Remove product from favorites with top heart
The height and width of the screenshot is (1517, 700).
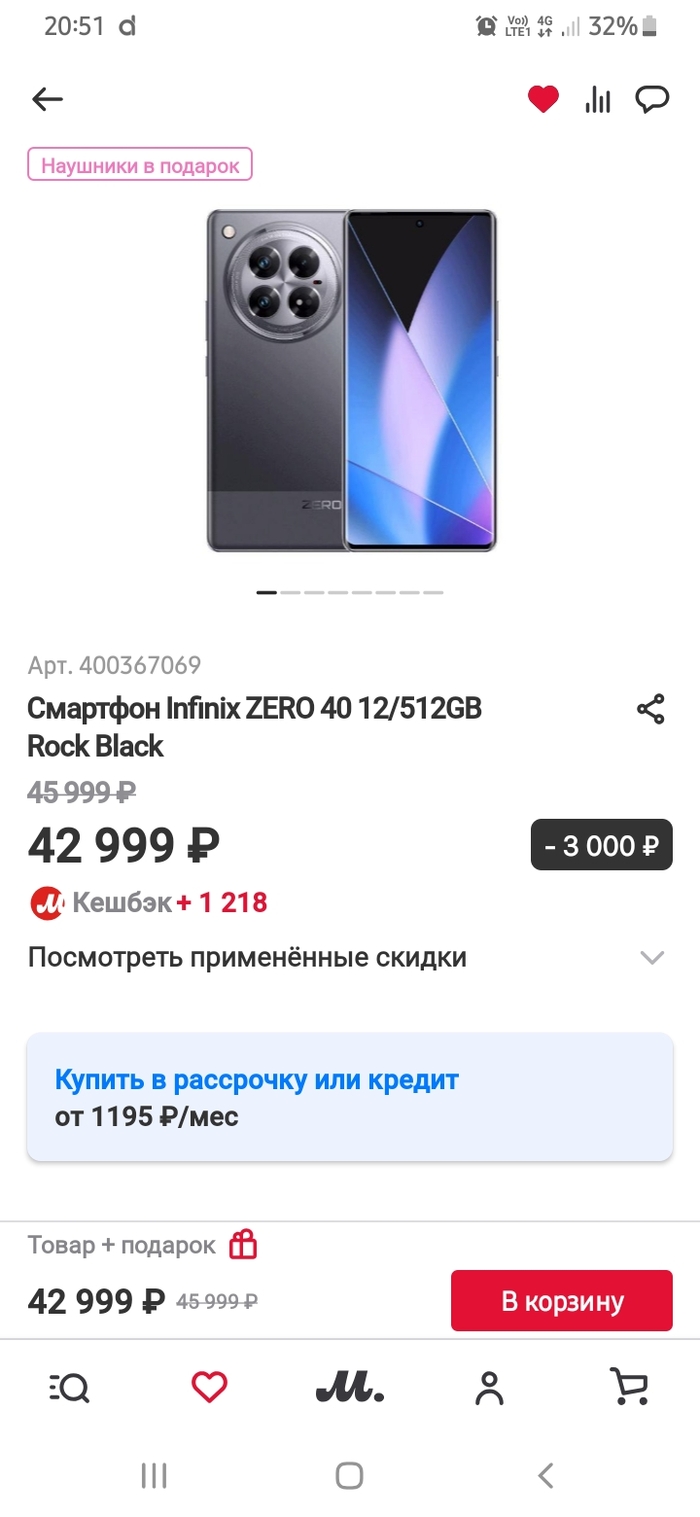543,99
